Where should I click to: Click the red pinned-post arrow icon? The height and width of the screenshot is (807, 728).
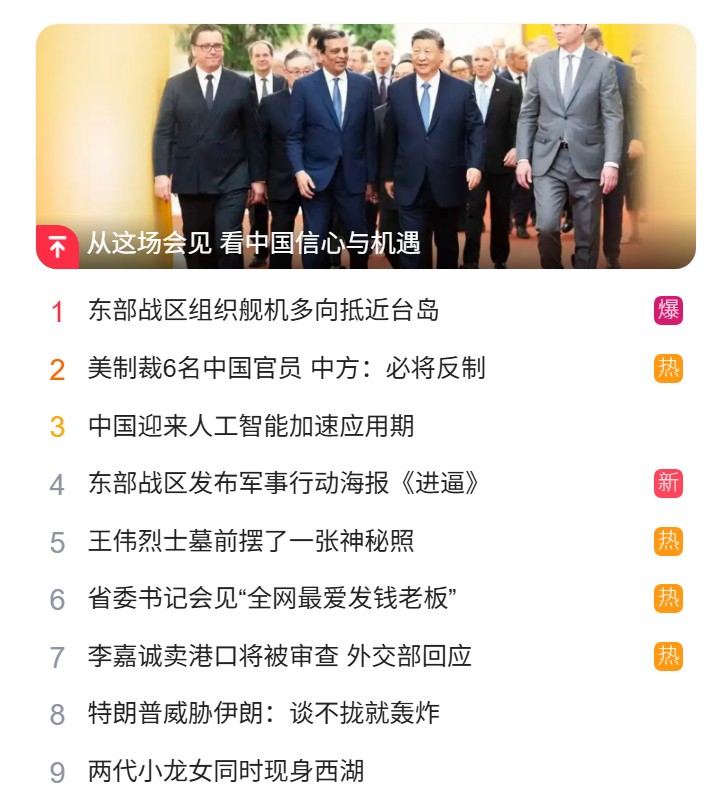(57, 241)
